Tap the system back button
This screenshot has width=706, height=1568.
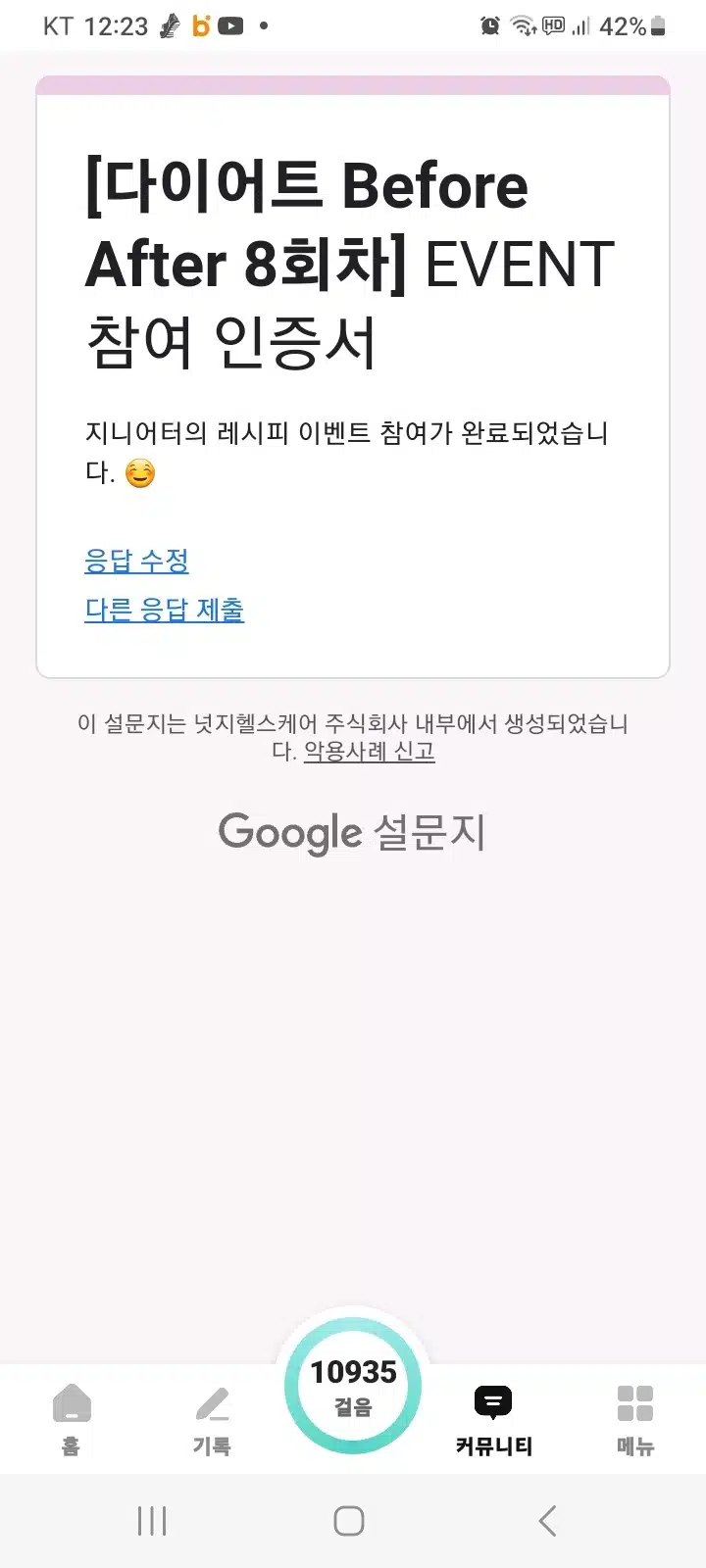click(548, 1521)
